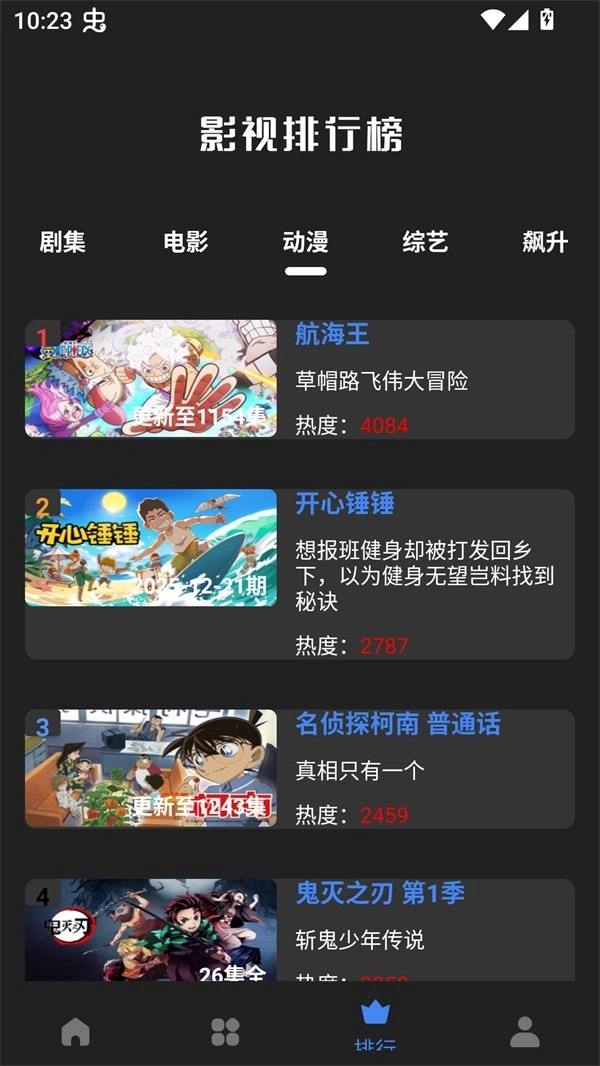Screen dimensions: 600x1066
Task: Open the 飙升 ranking tab
Action: pyautogui.click(x=545, y=242)
